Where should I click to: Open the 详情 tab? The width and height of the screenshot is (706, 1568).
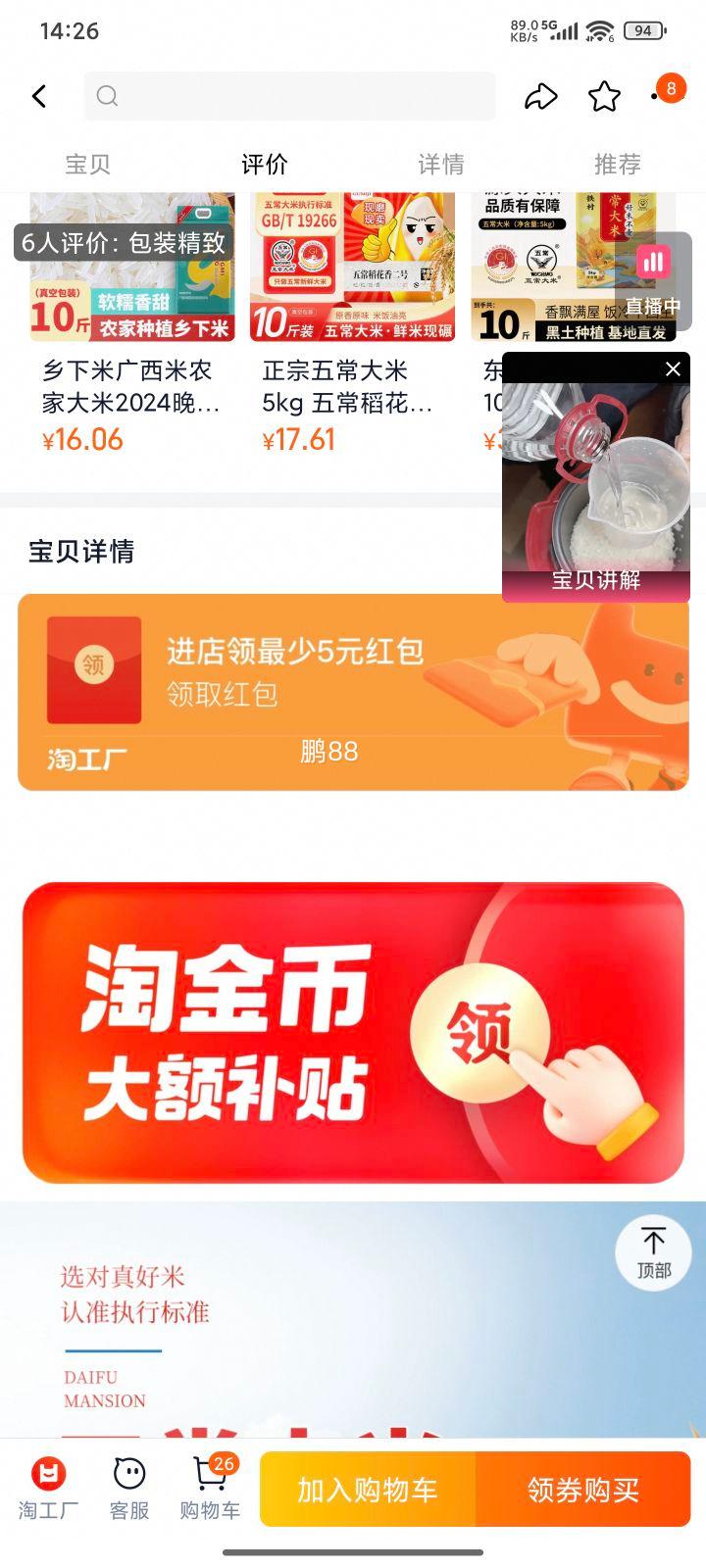coord(443,165)
